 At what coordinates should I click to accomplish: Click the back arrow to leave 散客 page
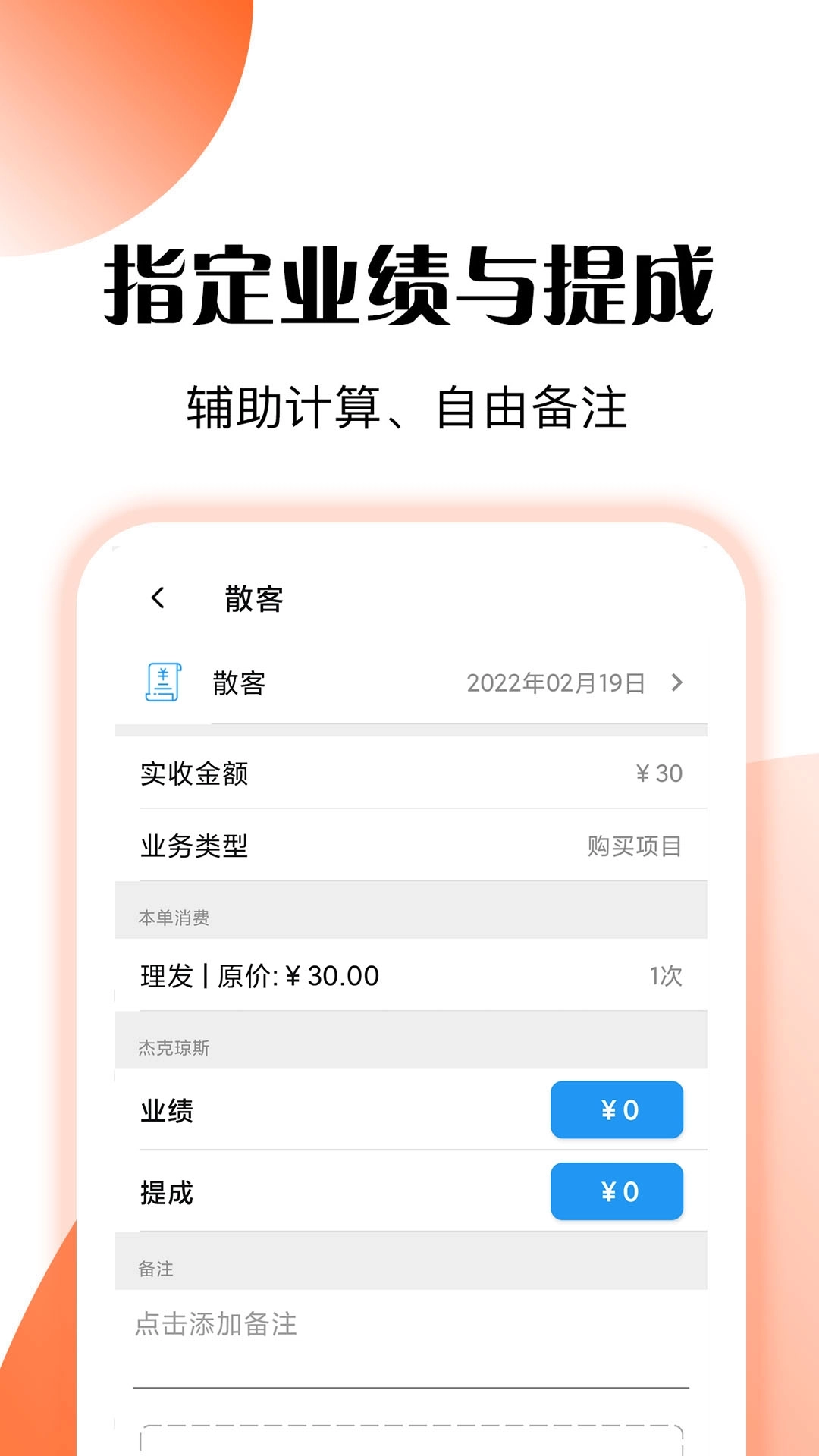(158, 598)
